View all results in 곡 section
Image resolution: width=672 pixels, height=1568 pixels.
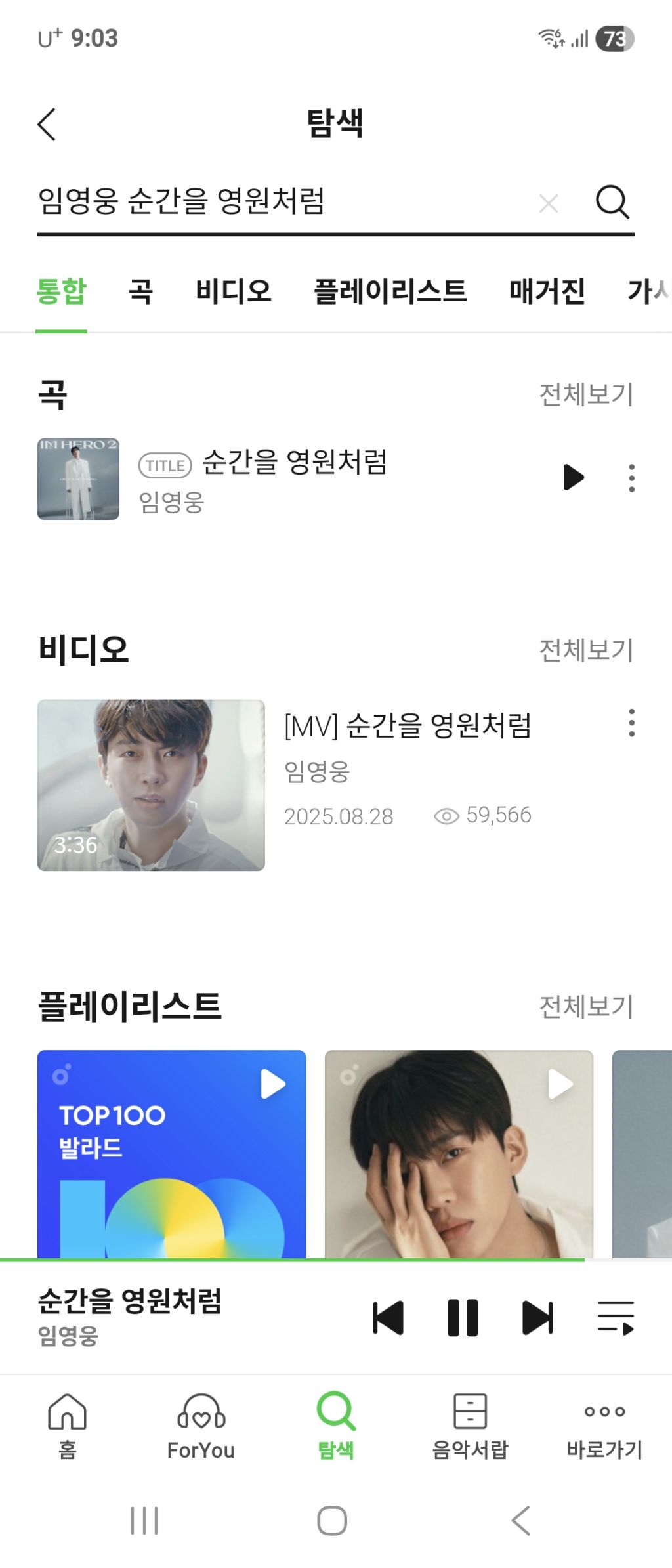point(585,394)
